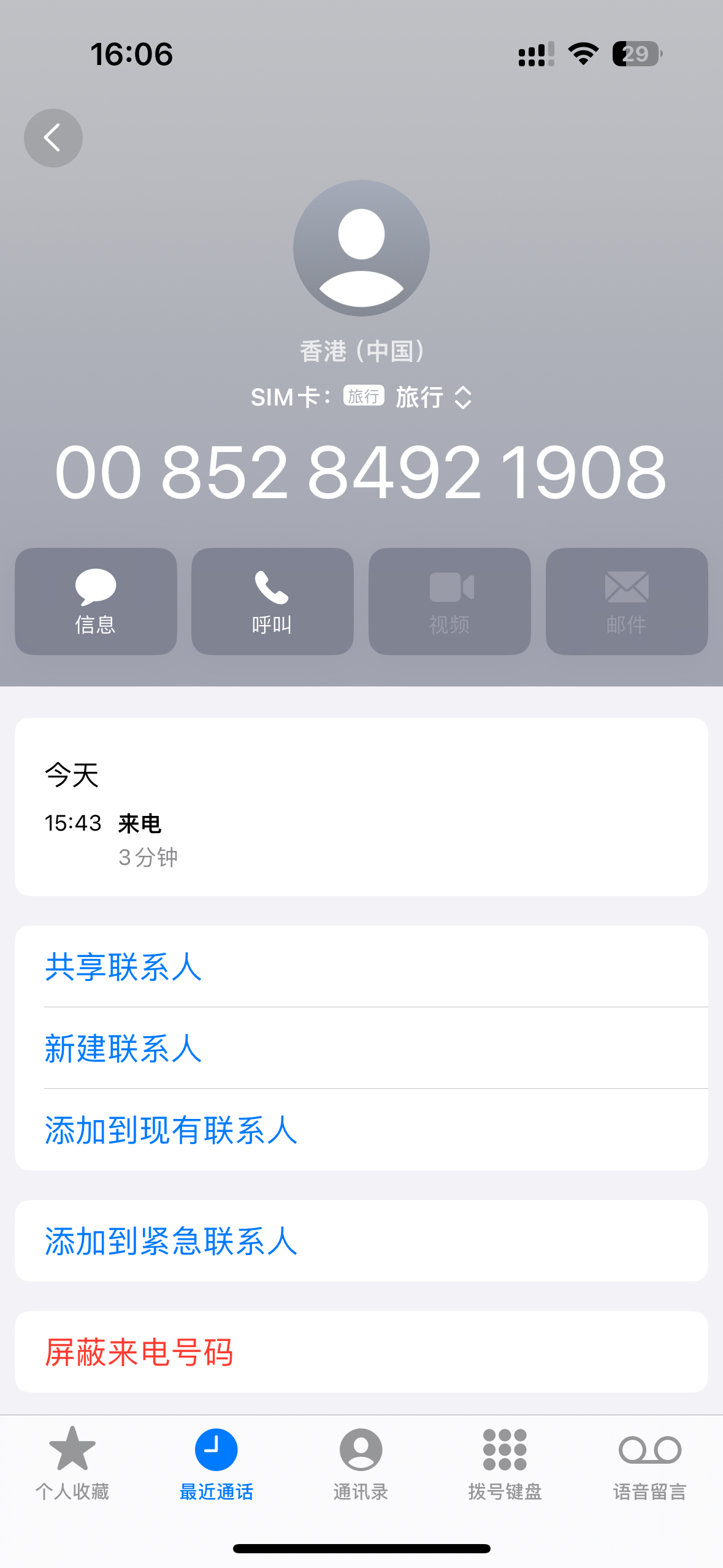Go back to the recent calls list
This screenshot has height=1568, width=723.
click(x=53, y=138)
